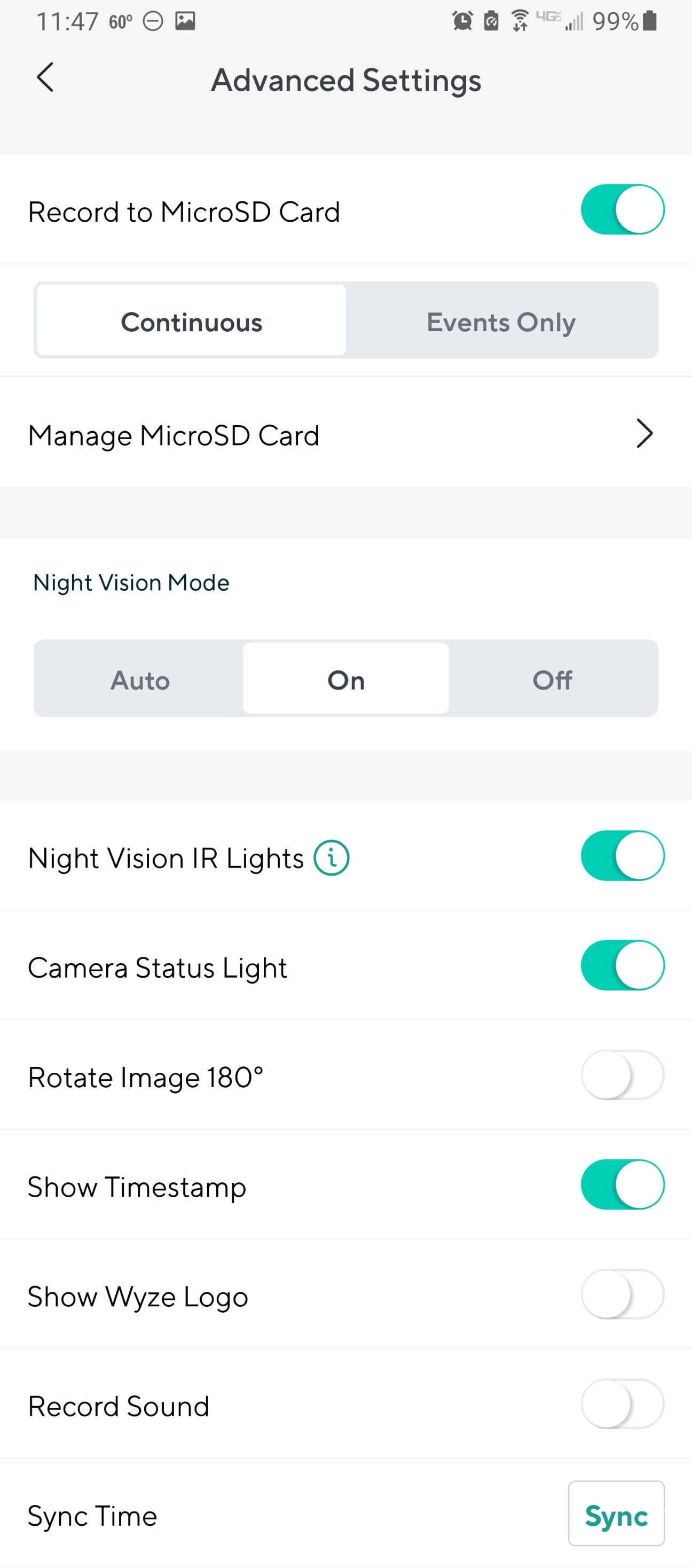
Task: Disable Night Vision IR Lights
Action: point(622,856)
